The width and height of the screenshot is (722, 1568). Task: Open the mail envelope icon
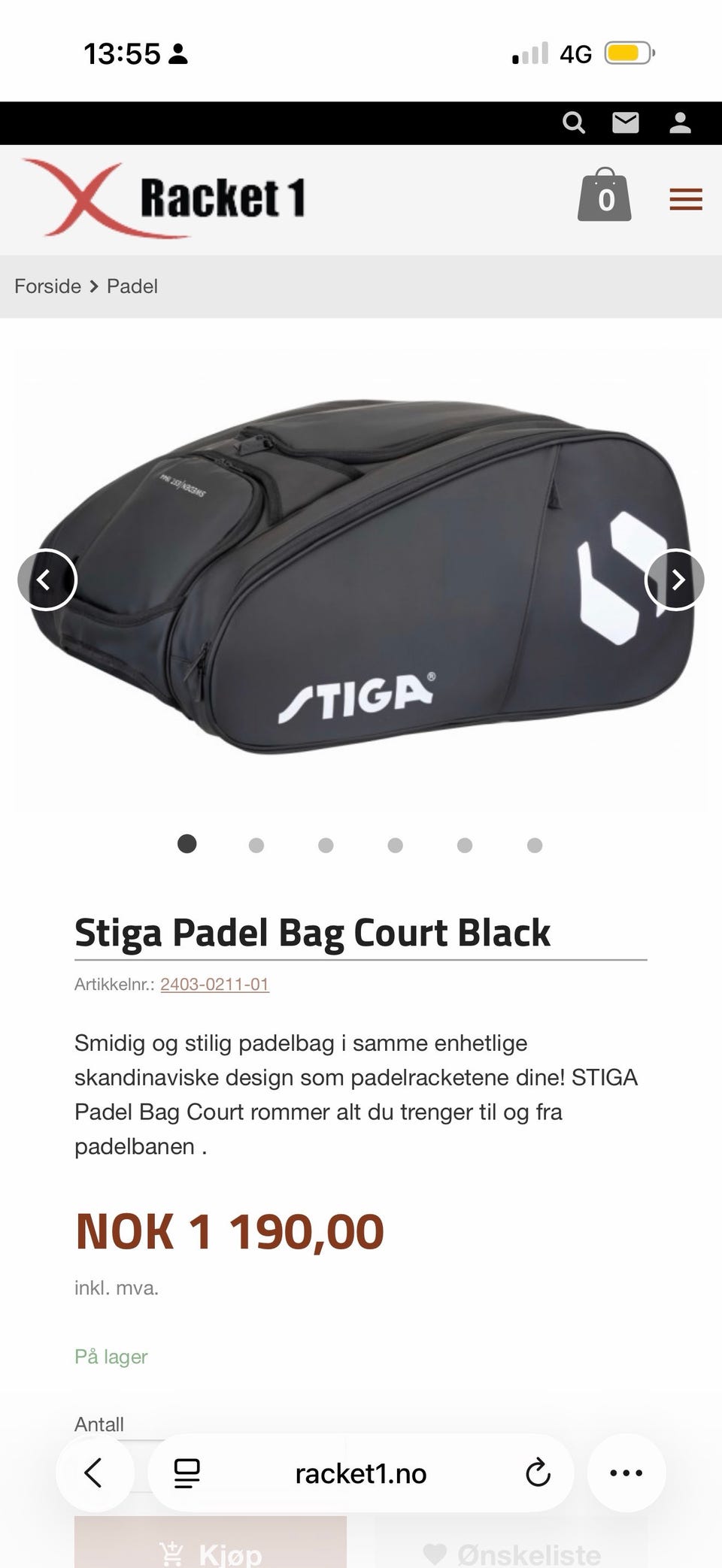click(626, 123)
